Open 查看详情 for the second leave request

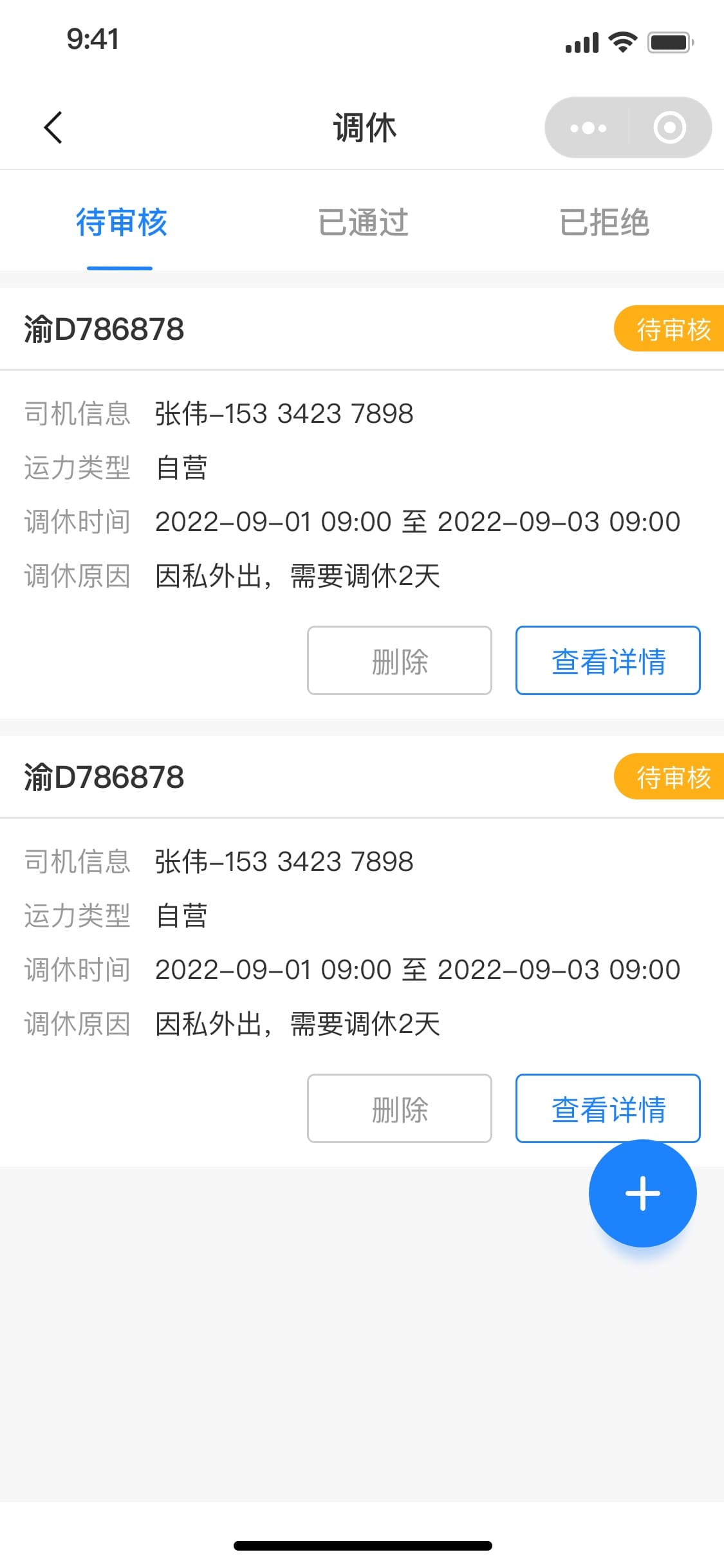click(x=608, y=1108)
